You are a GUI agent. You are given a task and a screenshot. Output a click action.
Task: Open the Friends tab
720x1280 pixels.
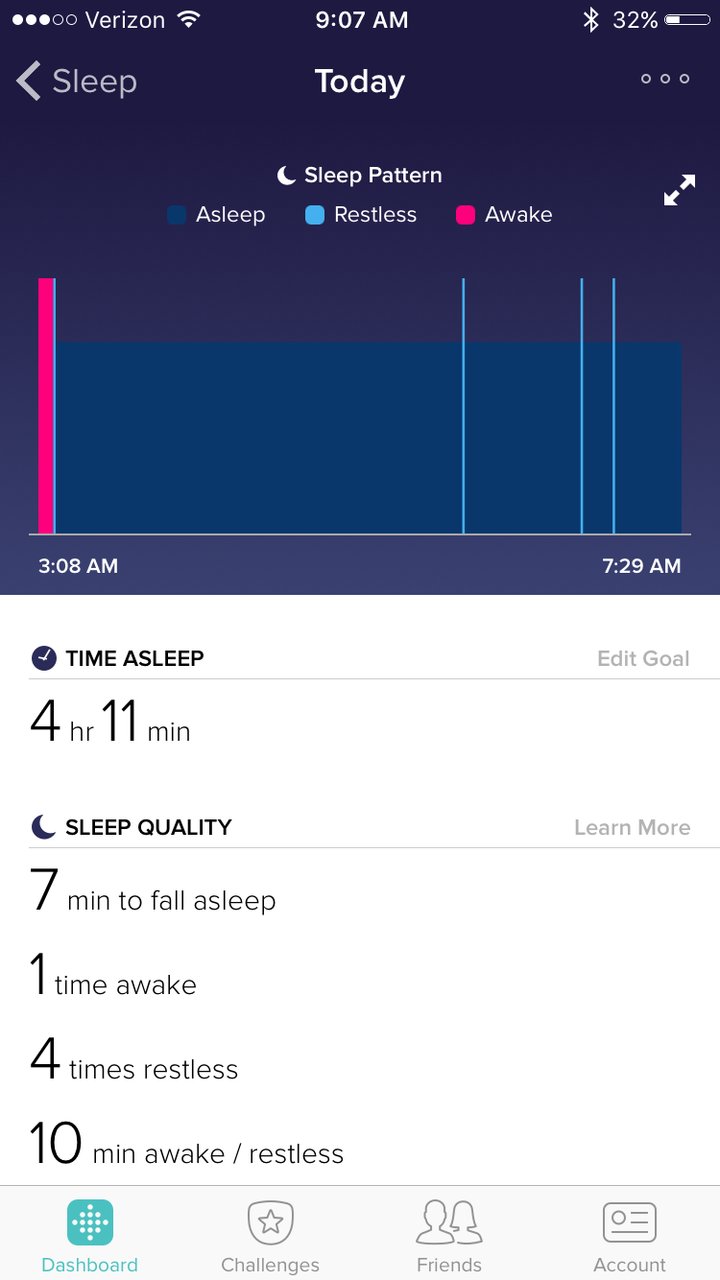tap(449, 1236)
